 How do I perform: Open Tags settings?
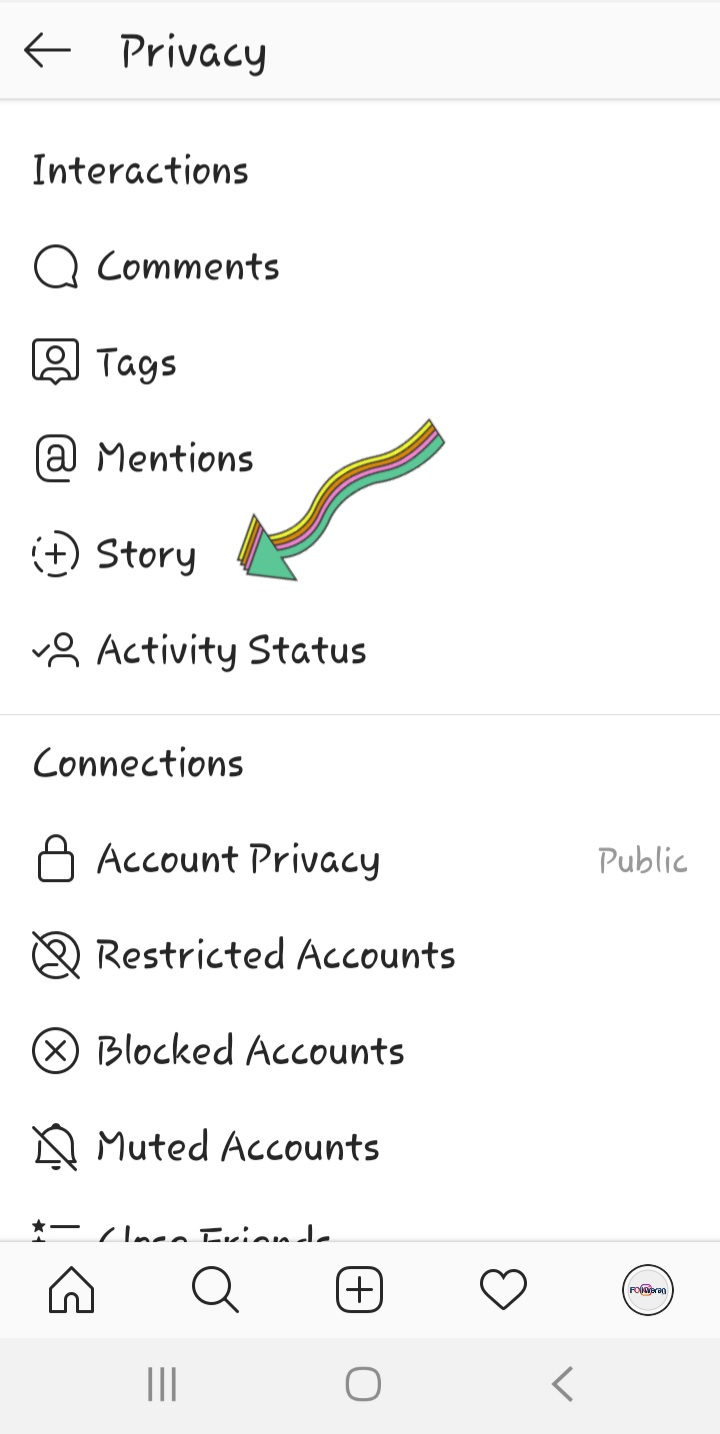136,363
